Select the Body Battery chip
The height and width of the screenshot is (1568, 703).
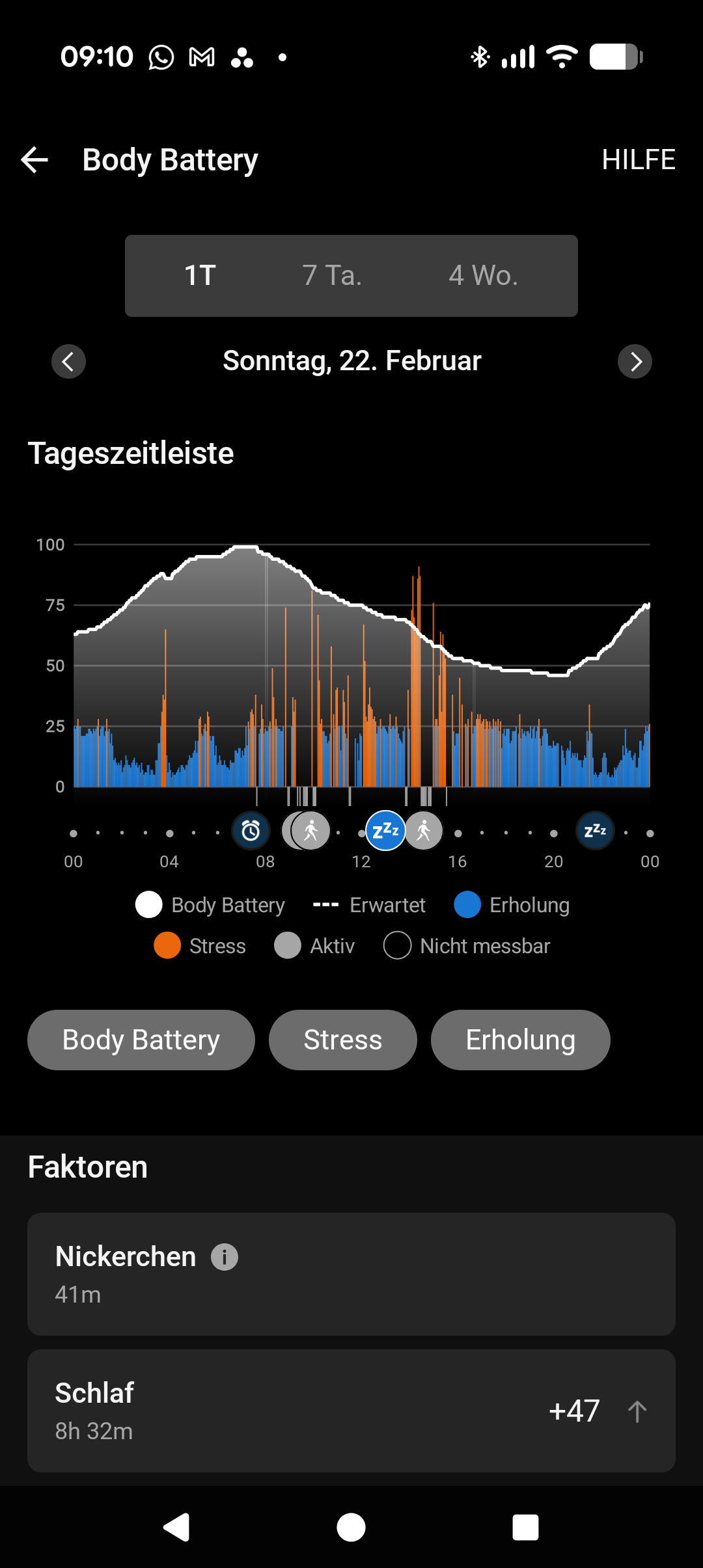tap(141, 1040)
